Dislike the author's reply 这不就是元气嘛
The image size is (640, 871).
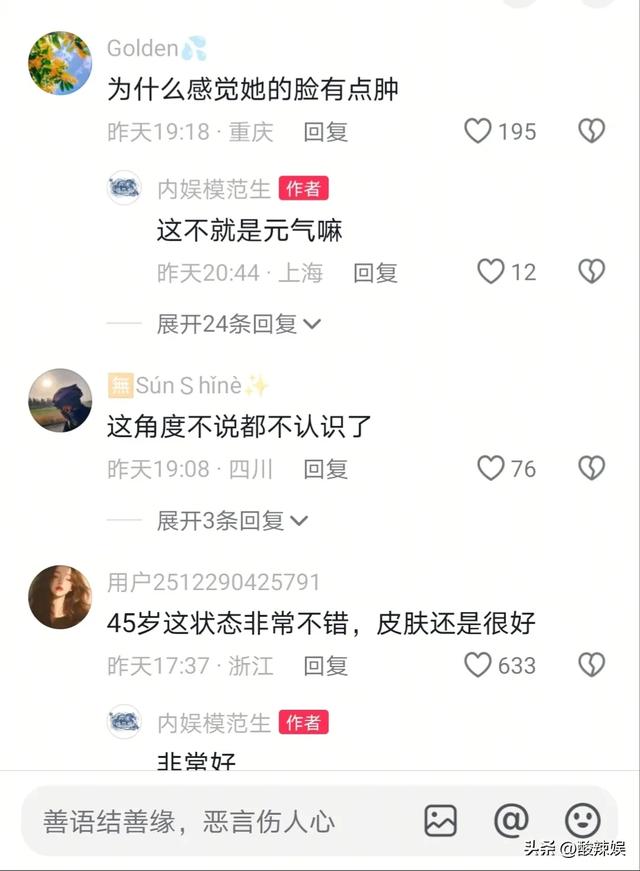592,272
